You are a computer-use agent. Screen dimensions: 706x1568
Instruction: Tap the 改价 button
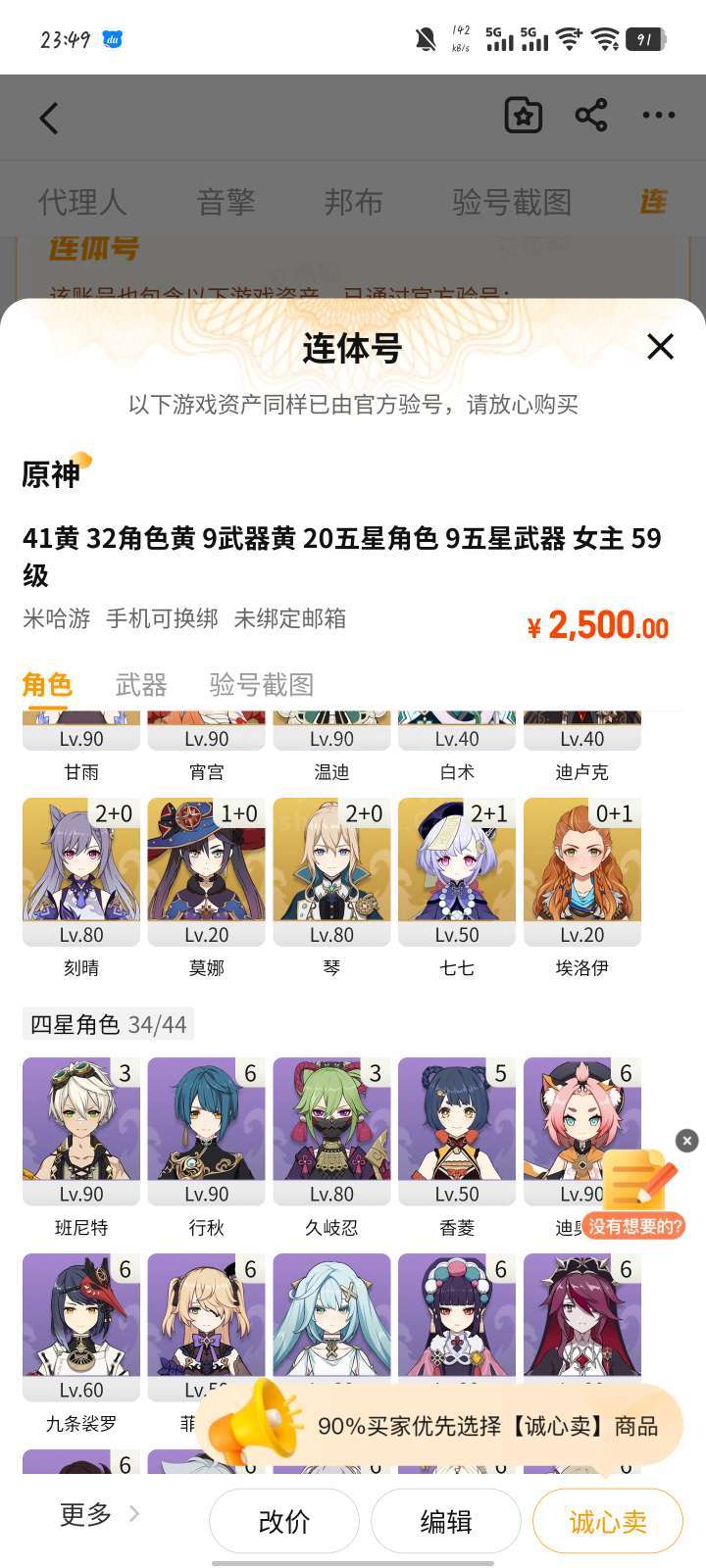tap(284, 1521)
